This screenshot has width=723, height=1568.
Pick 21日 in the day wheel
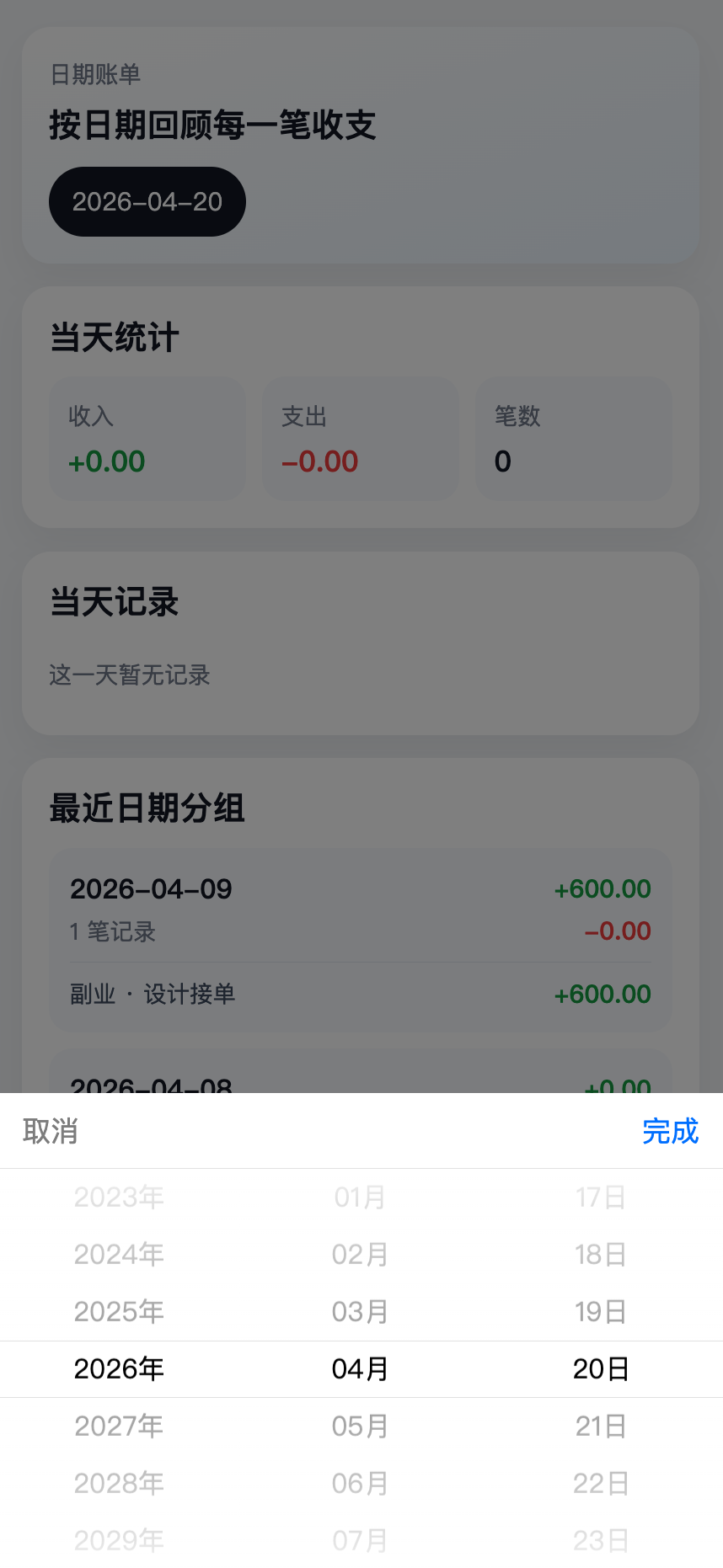pyautogui.click(x=600, y=1426)
